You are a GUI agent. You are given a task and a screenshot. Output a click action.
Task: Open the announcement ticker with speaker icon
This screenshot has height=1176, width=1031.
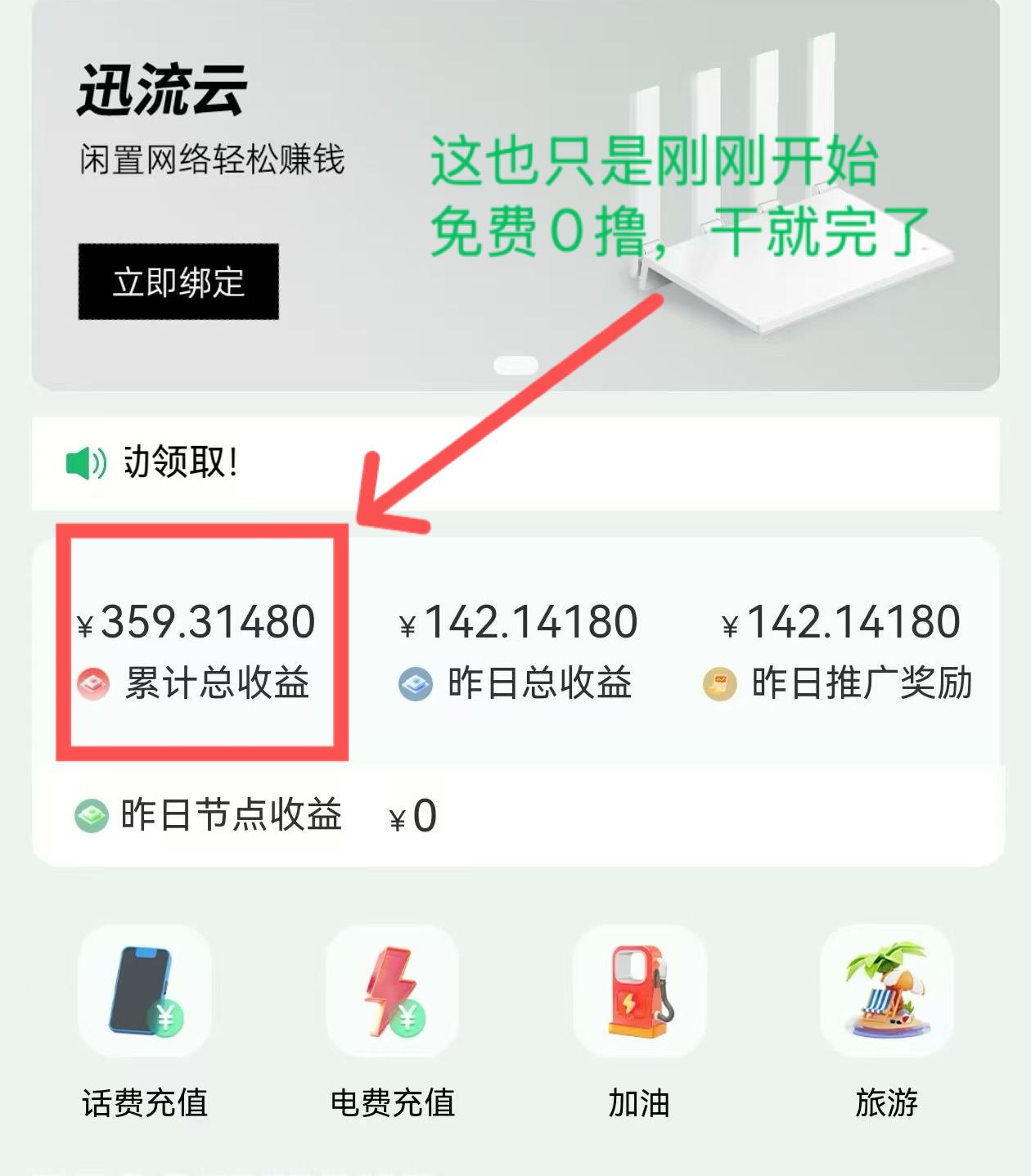[x=515, y=463]
